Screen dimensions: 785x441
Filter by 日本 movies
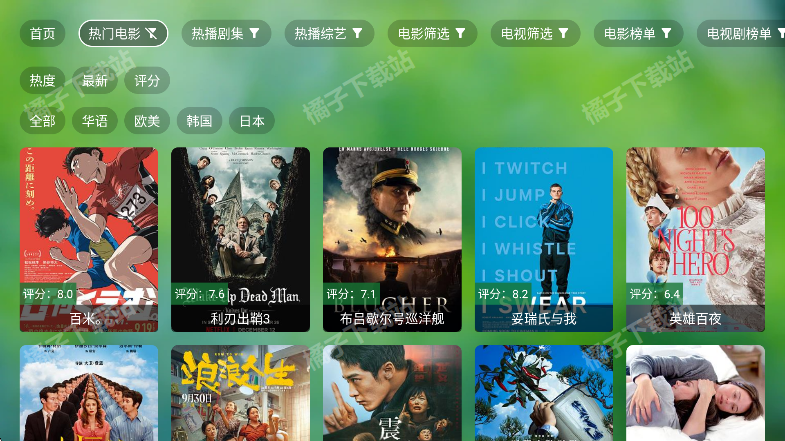252,121
